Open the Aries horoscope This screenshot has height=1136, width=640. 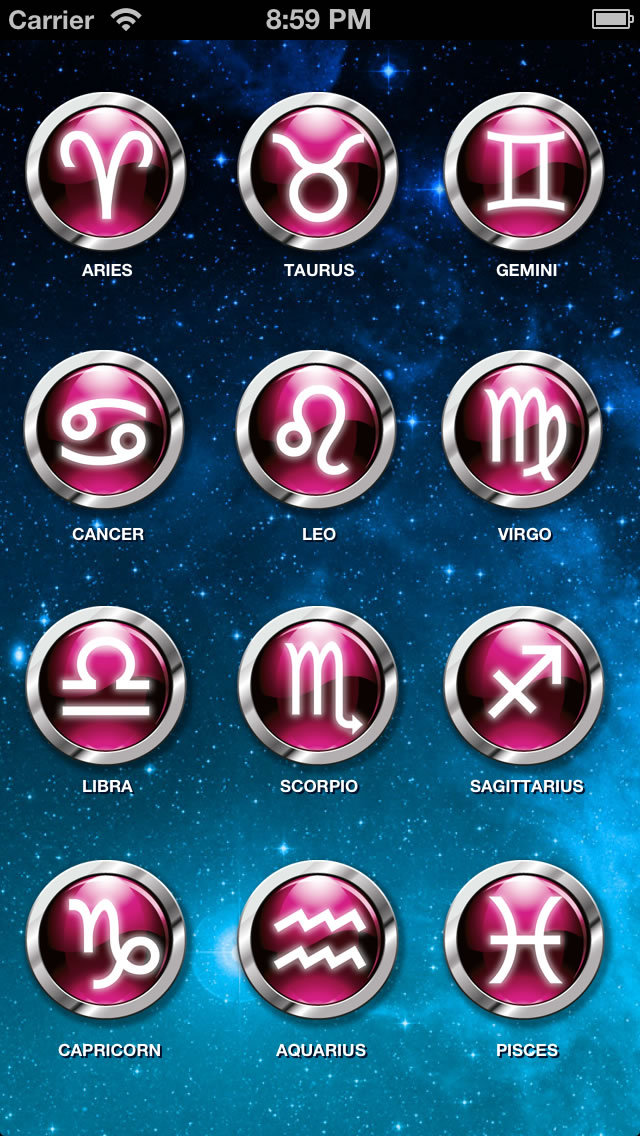[x=106, y=170]
